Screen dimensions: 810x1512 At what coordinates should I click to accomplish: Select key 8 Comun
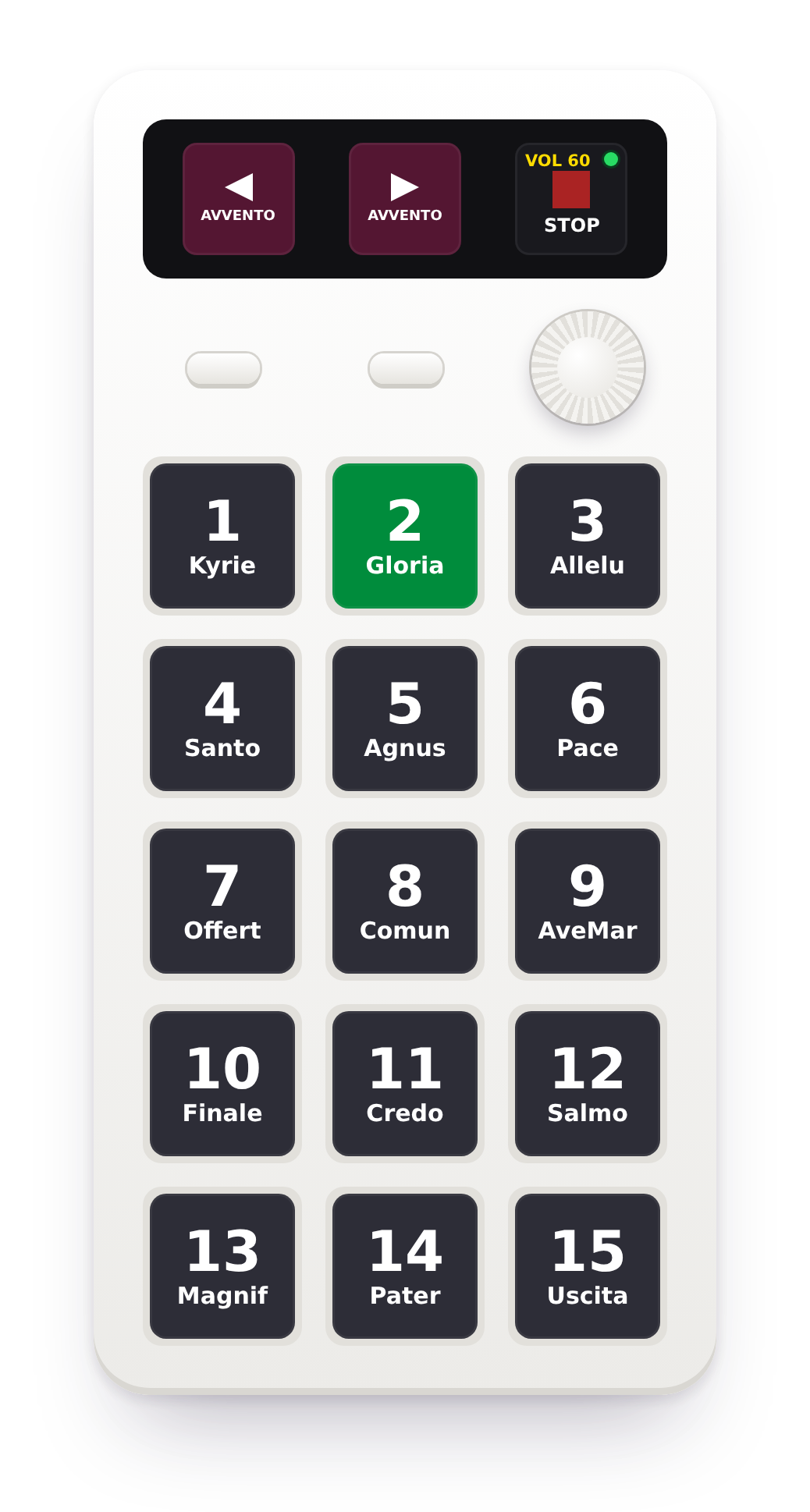[x=405, y=901]
